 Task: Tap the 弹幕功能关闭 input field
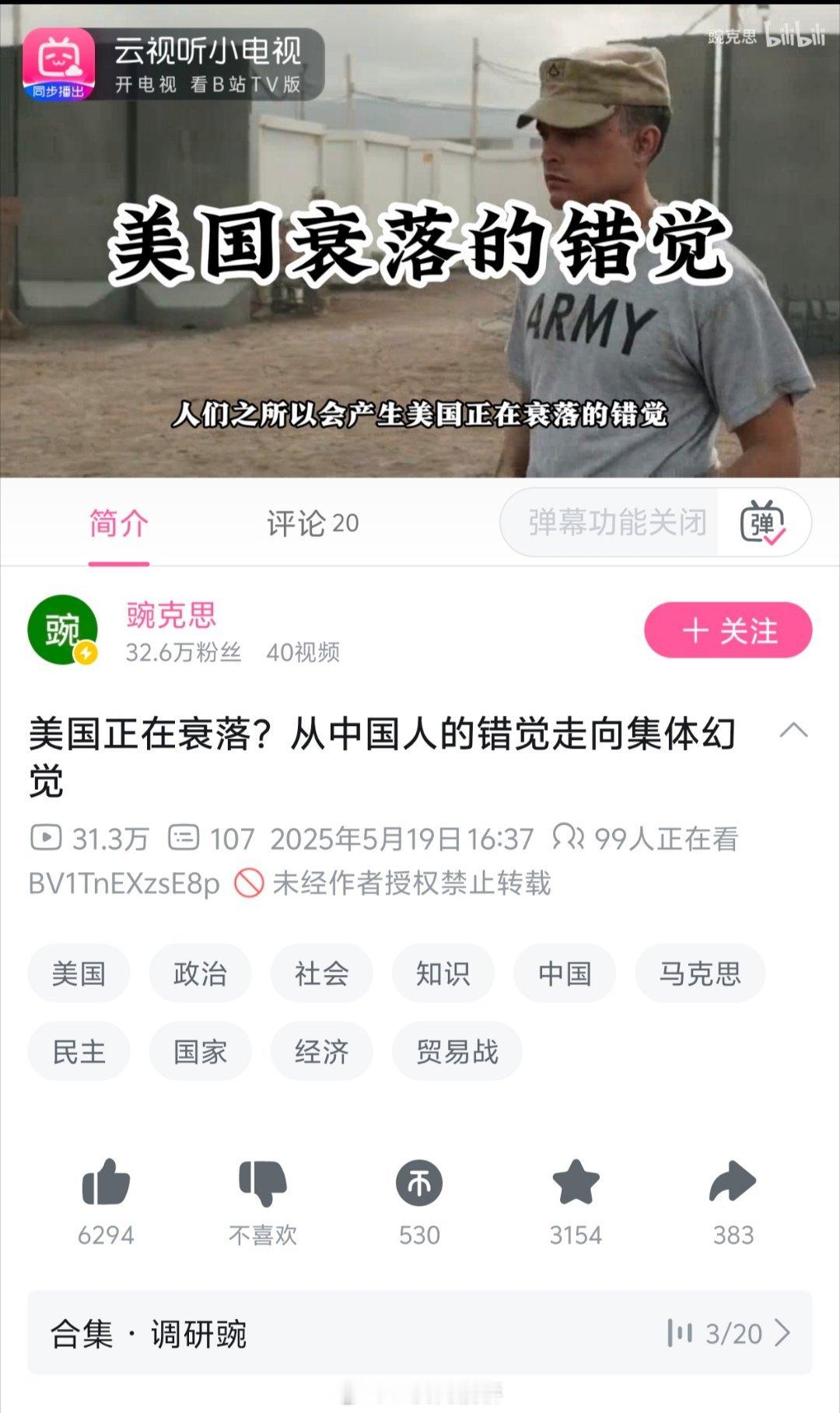[616, 522]
